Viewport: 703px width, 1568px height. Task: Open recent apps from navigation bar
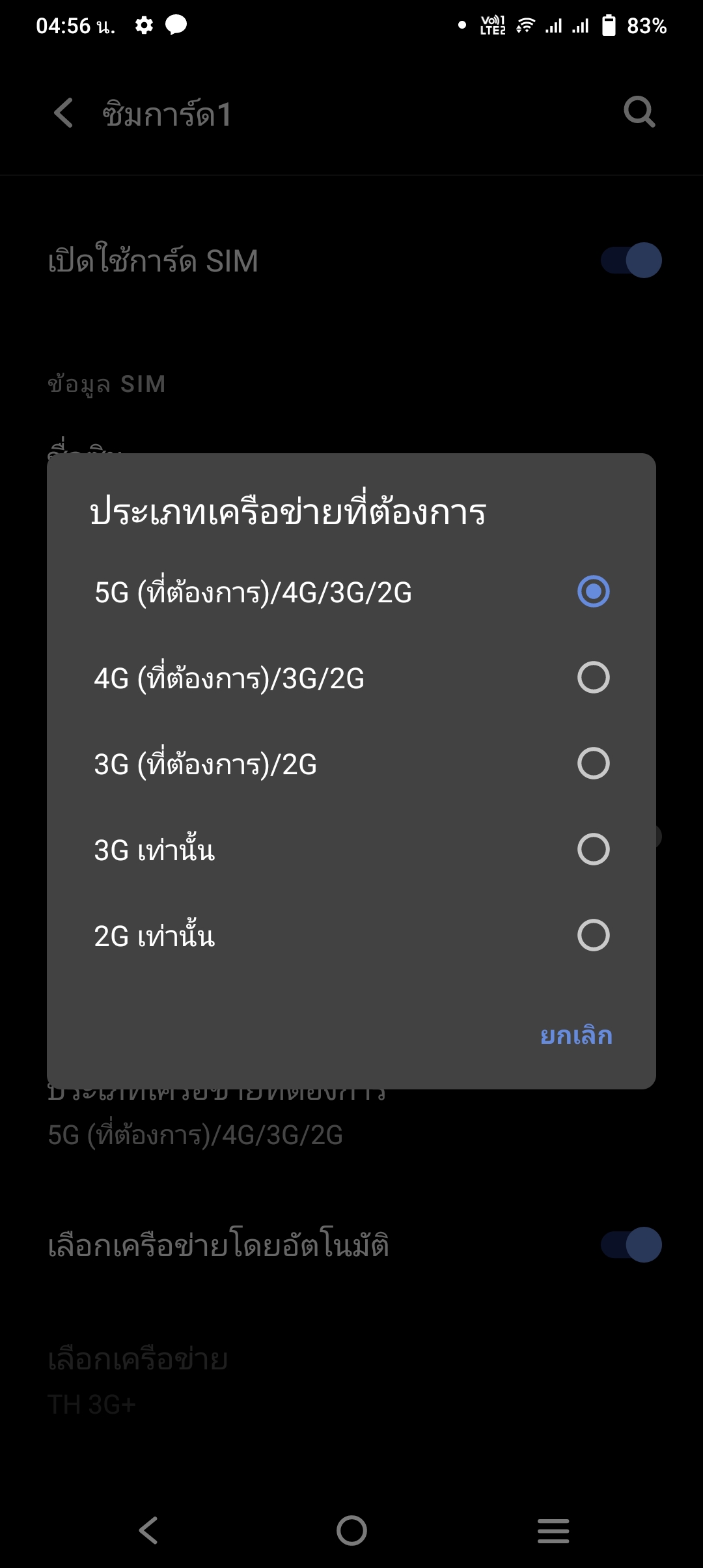point(553,1530)
